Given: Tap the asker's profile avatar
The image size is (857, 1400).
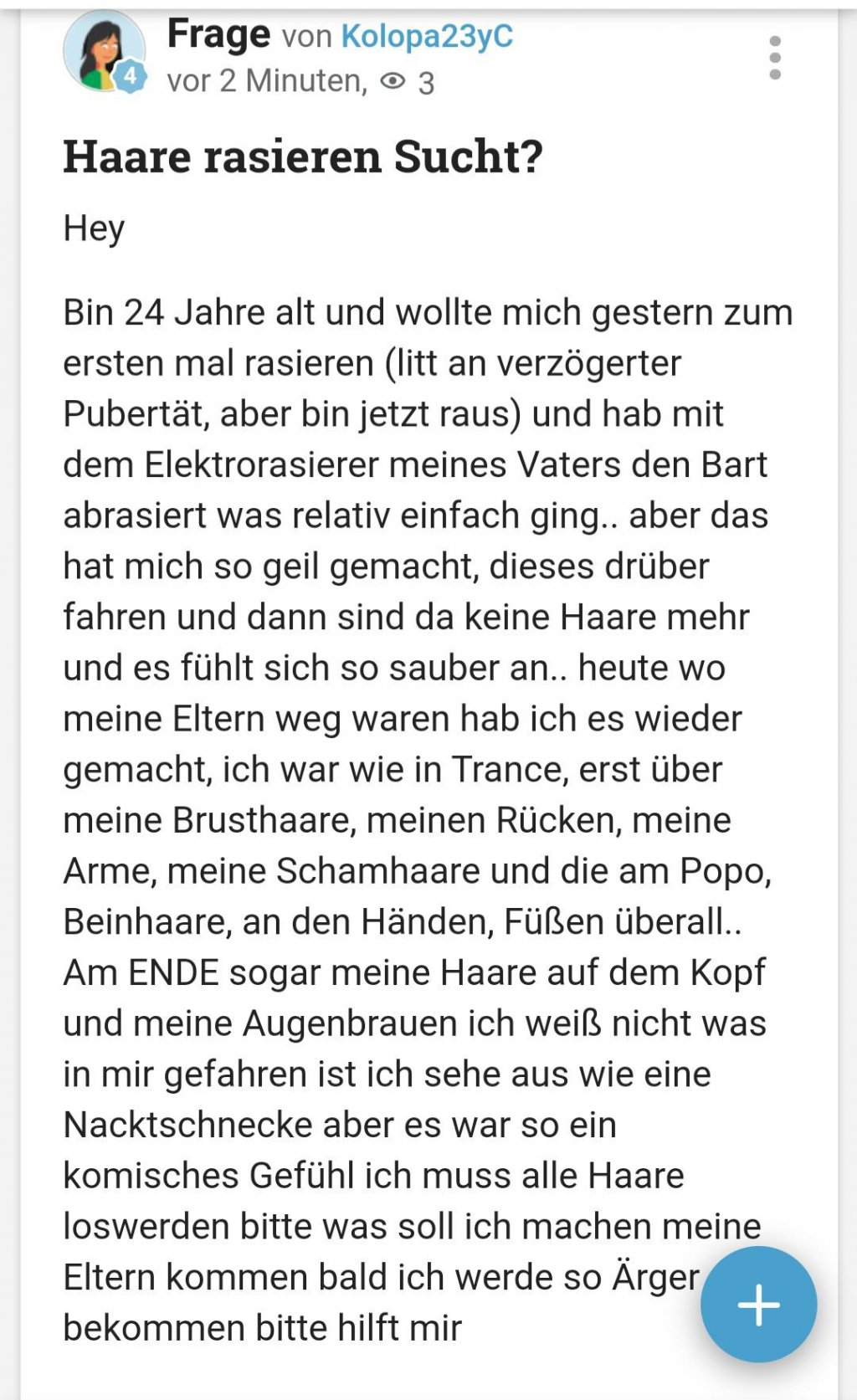Looking at the screenshot, I should click(103, 52).
